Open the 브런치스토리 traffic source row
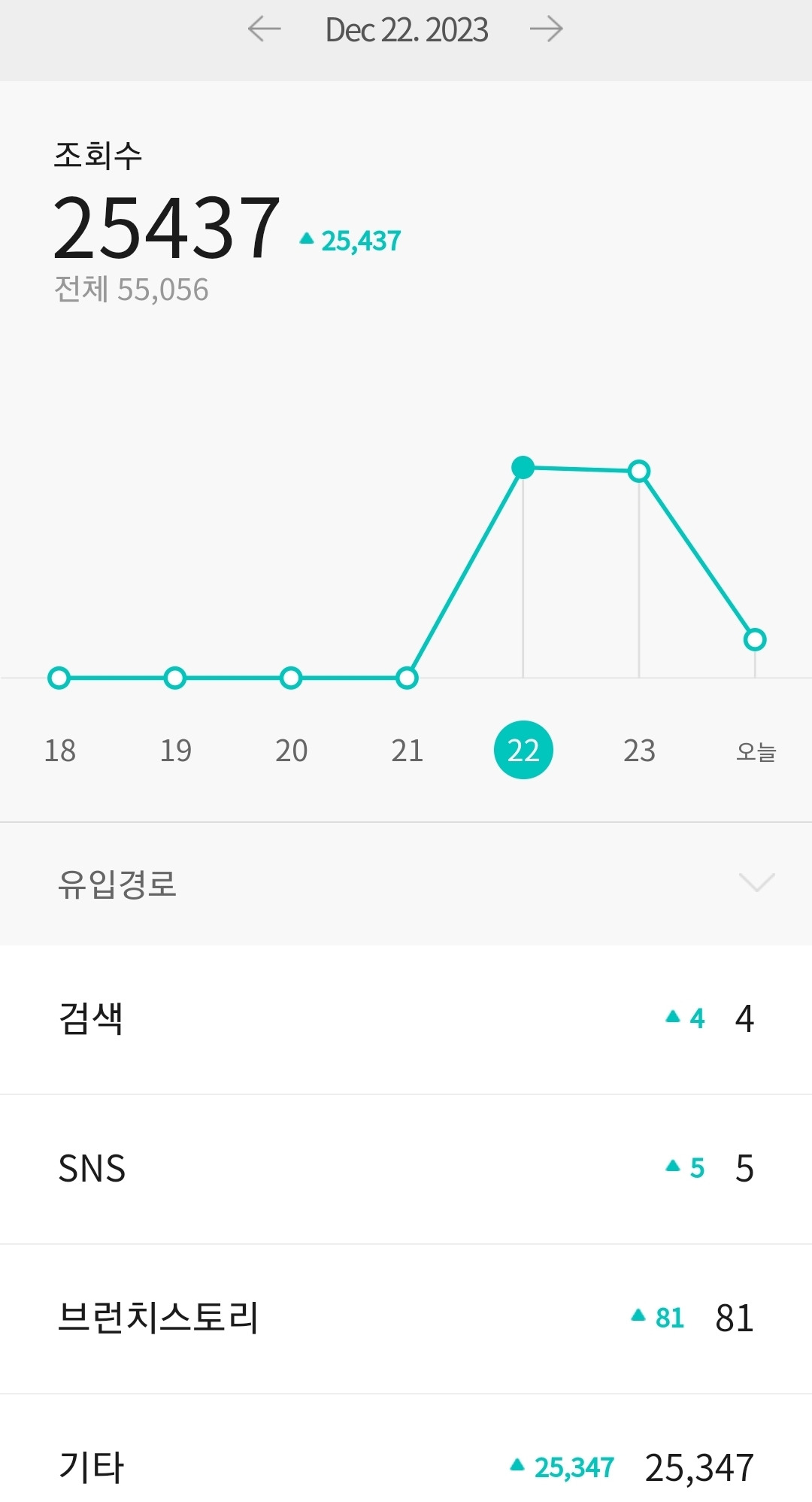This screenshot has height=1502, width=812. pos(406,1318)
